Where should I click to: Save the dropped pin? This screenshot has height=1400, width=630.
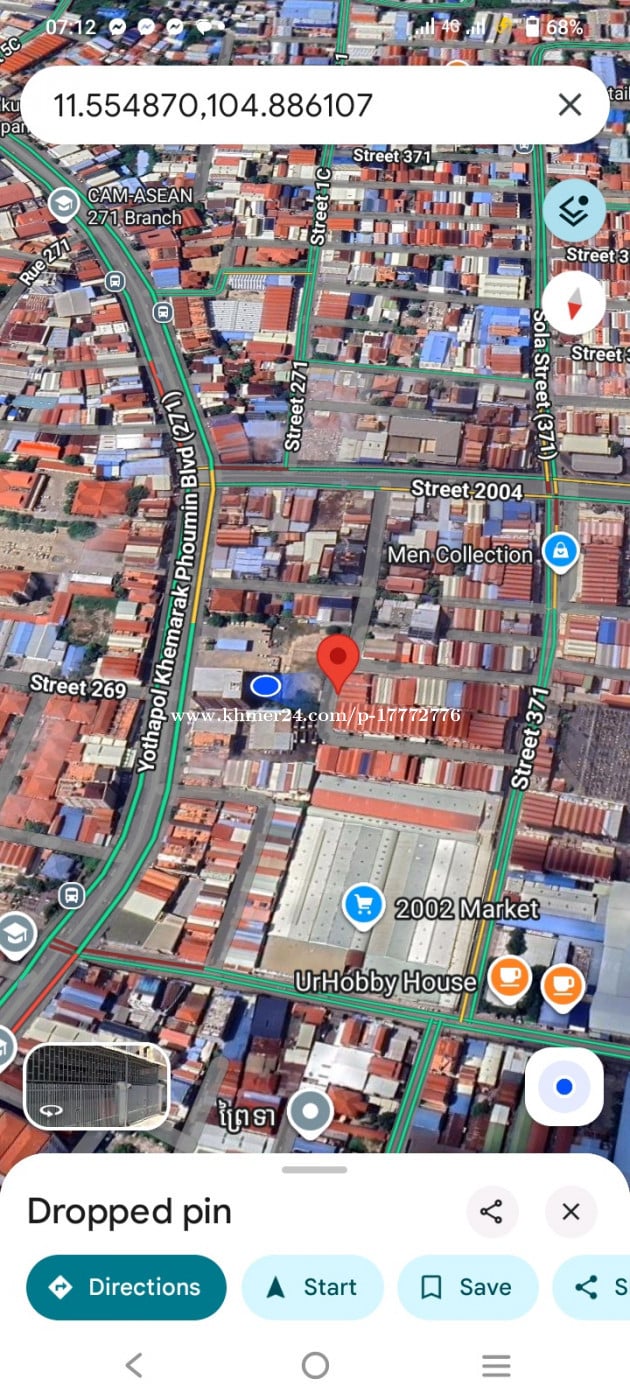(x=468, y=1287)
